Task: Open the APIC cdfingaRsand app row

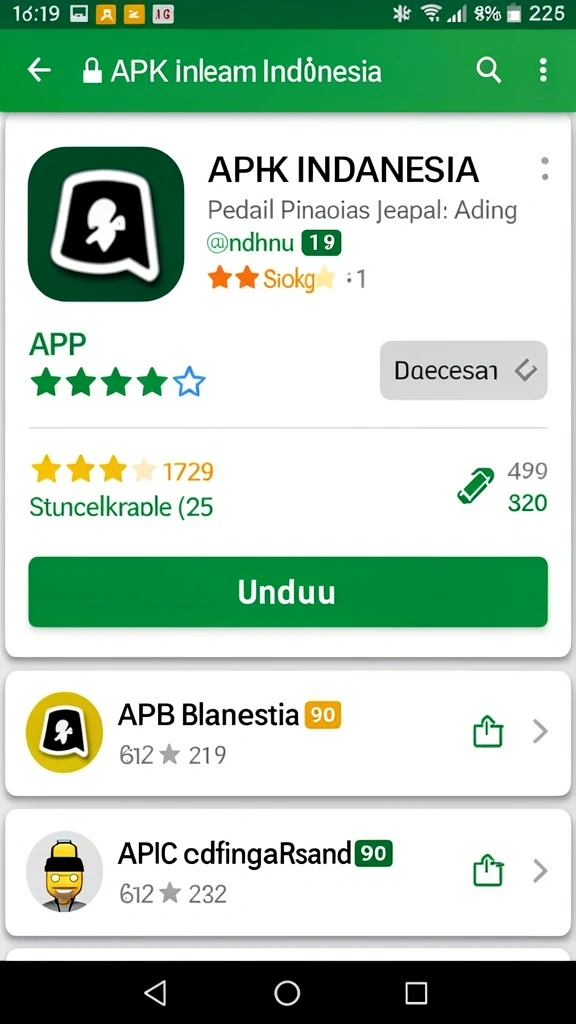Action: [288, 872]
